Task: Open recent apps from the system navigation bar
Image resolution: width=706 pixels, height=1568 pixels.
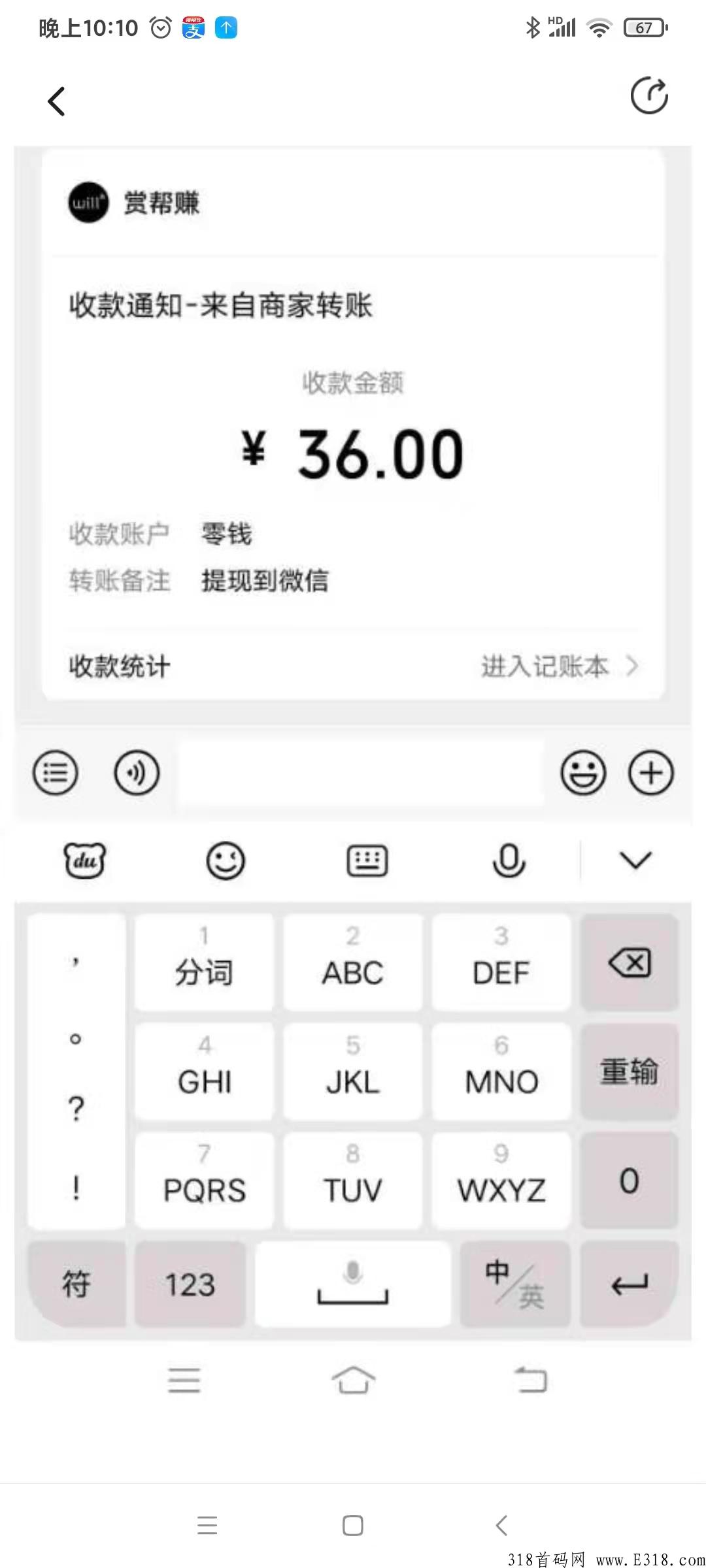Action: pyautogui.click(x=207, y=1525)
